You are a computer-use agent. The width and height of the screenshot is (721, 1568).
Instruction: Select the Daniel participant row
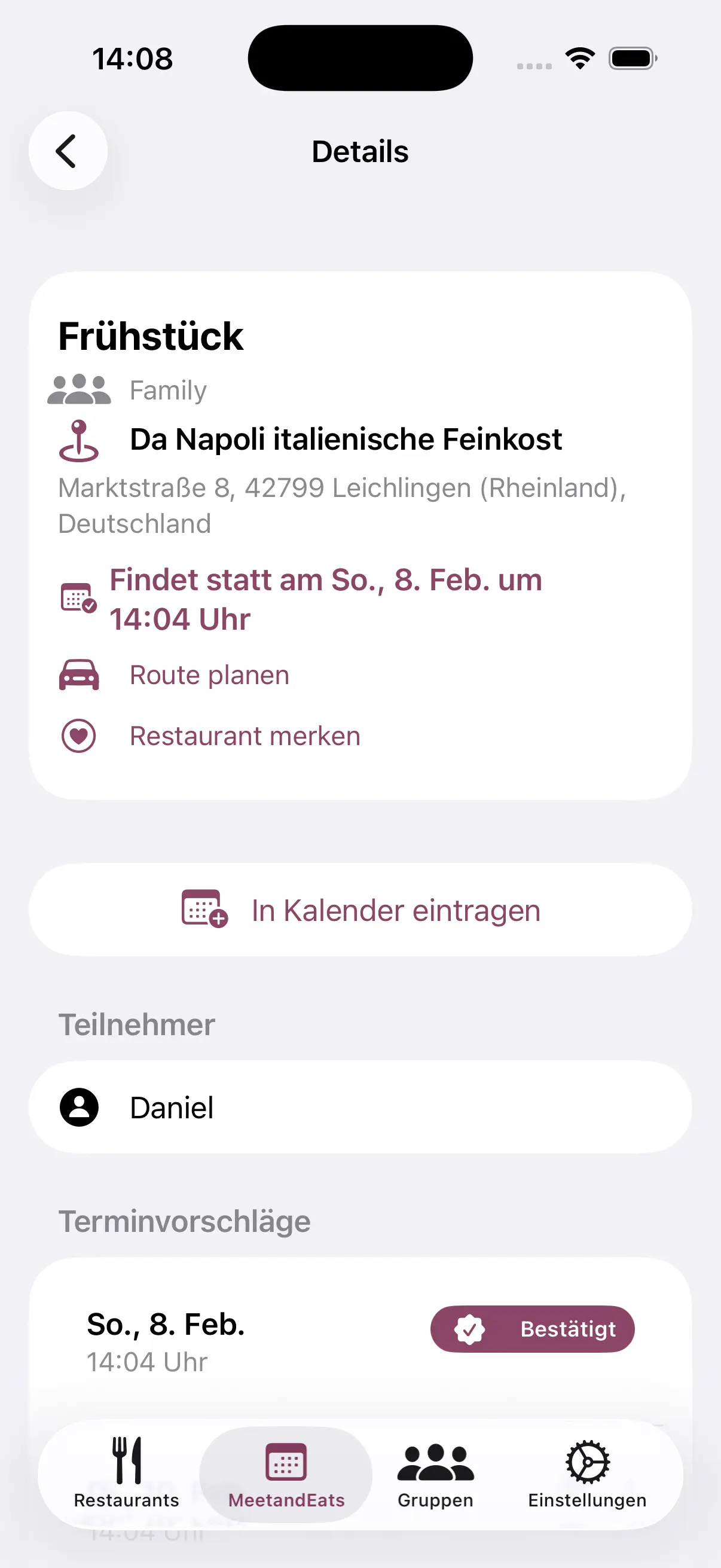pyautogui.click(x=360, y=1108)
